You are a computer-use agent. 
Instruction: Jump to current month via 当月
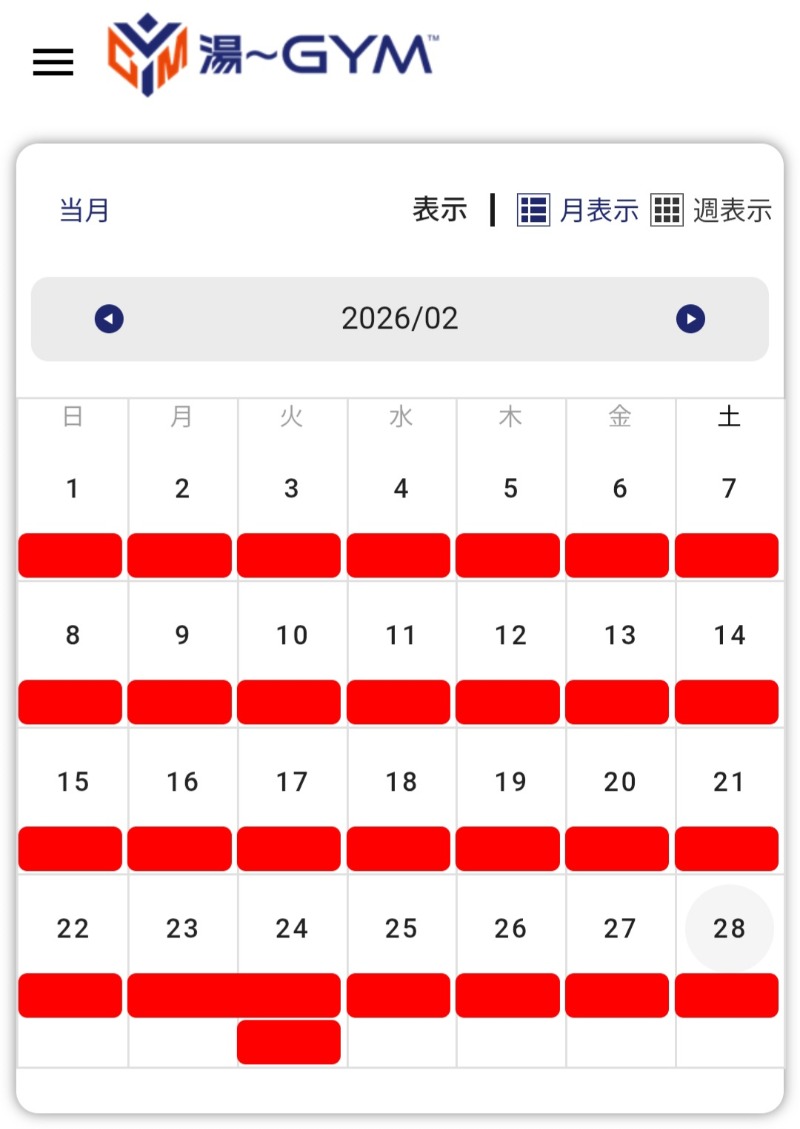point(85,211)
